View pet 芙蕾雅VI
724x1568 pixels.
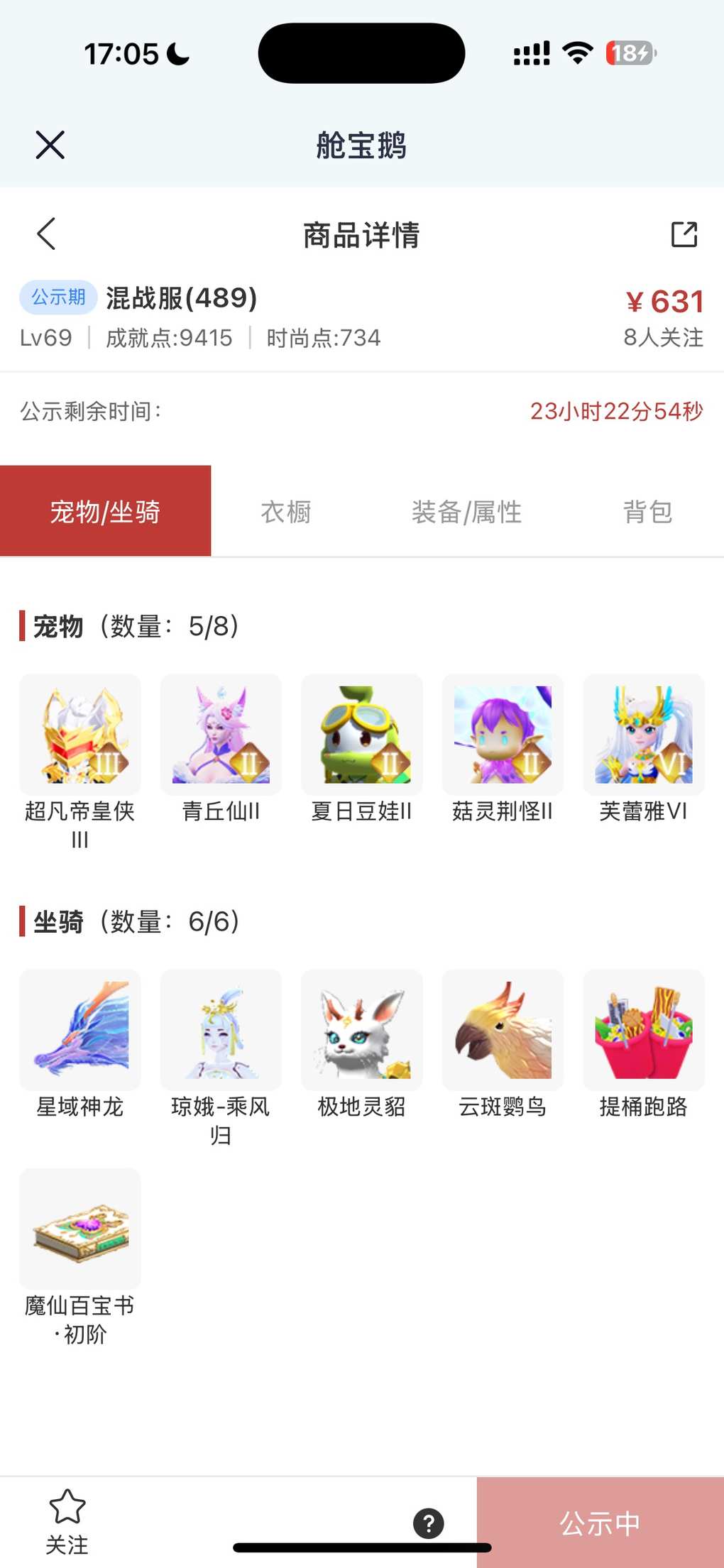[x=644, y=735]
